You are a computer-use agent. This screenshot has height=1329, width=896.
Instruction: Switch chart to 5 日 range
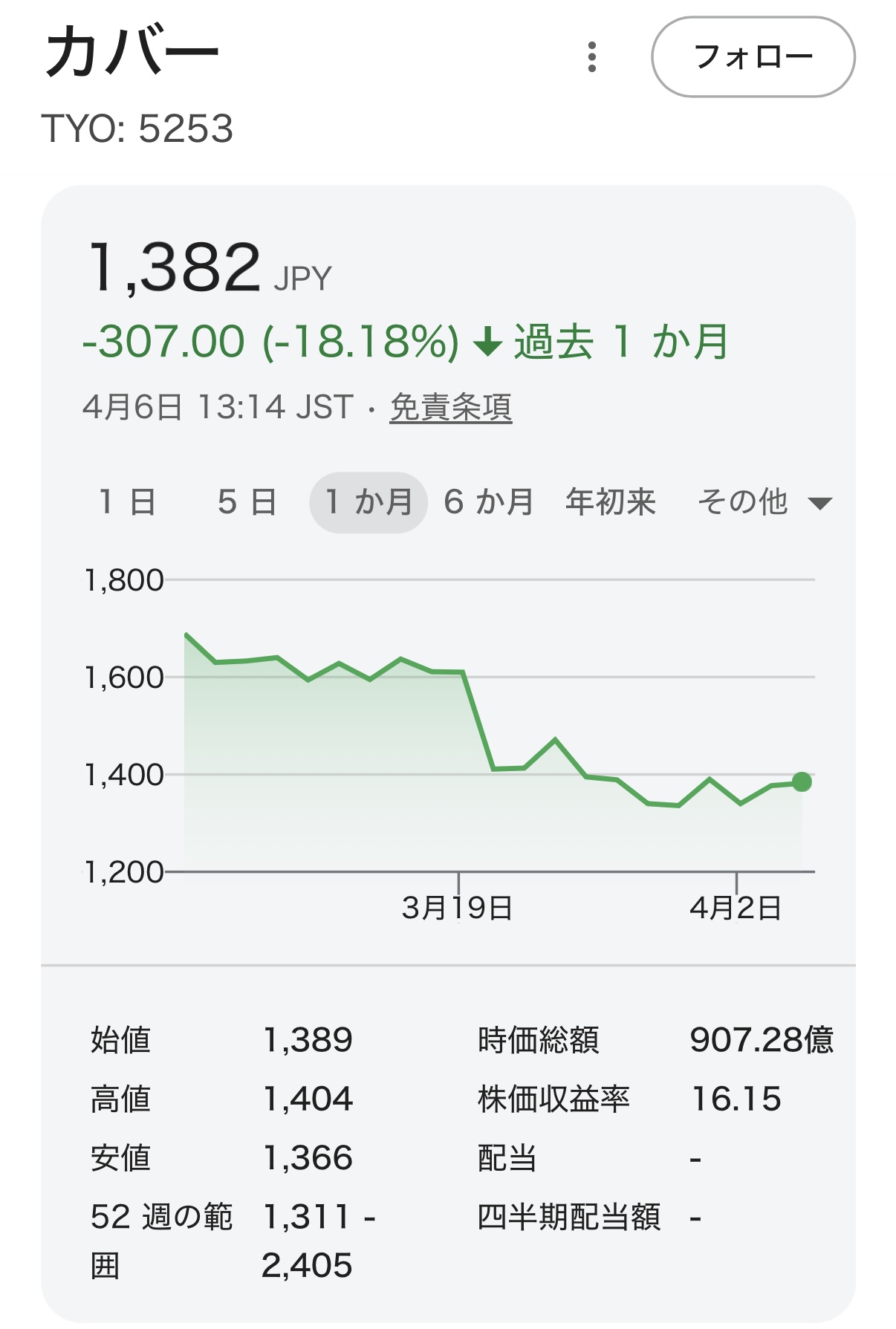click(247, 502)
